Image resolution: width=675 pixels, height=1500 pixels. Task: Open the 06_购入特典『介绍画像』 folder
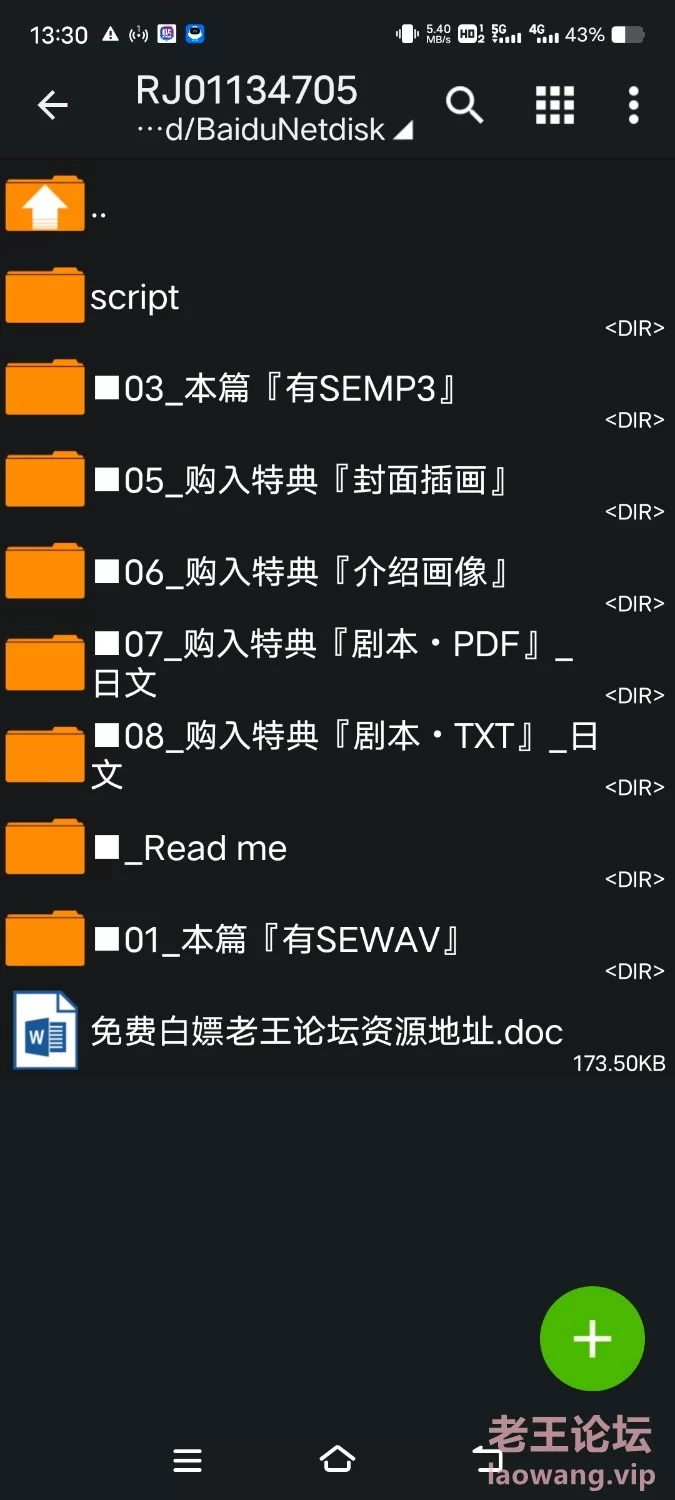tap(337, 574)
